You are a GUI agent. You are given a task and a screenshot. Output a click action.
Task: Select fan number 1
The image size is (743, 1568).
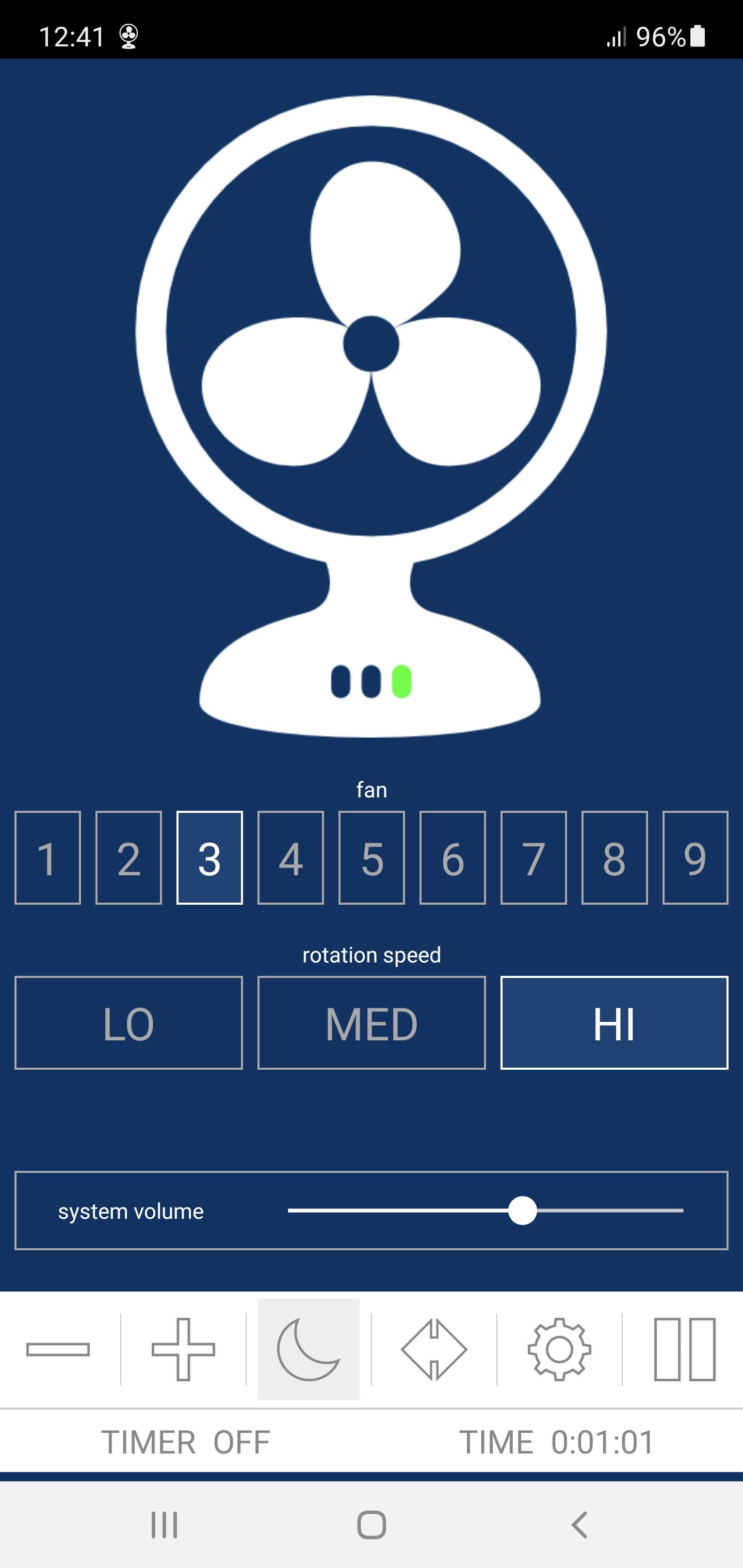pos(47,858)
